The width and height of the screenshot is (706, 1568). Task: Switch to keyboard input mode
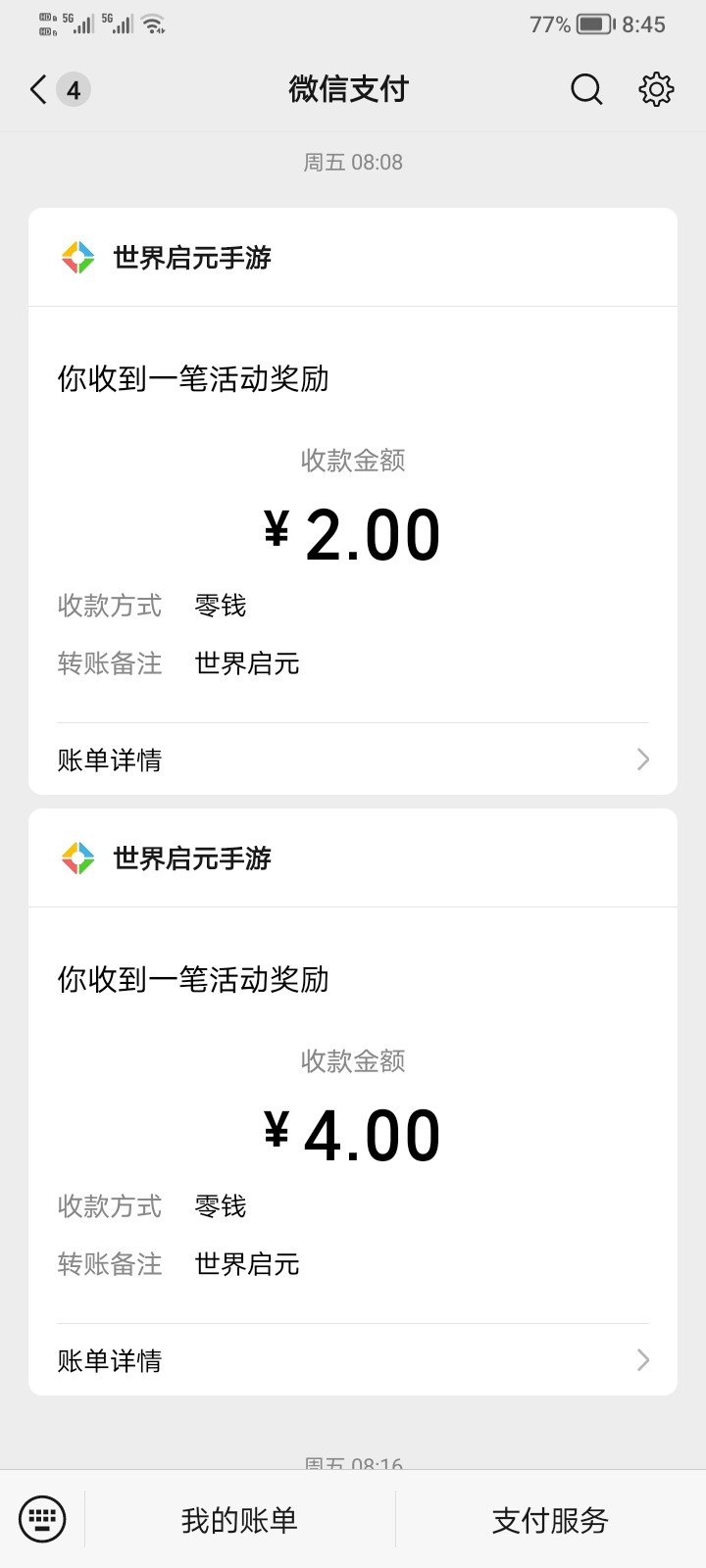[x=42, y=1520]
